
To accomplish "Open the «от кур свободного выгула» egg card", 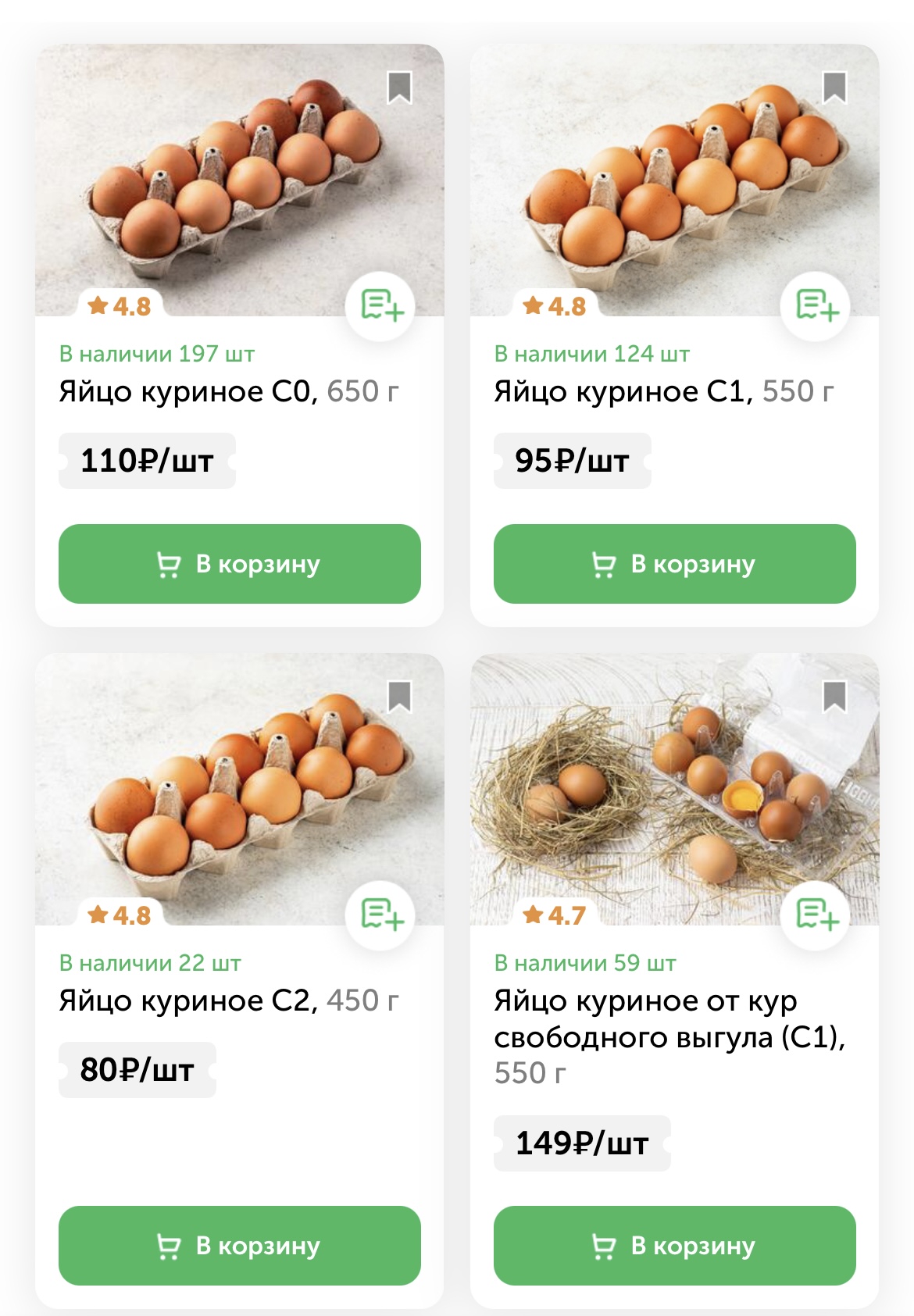I will click(x=669, y=1019).
